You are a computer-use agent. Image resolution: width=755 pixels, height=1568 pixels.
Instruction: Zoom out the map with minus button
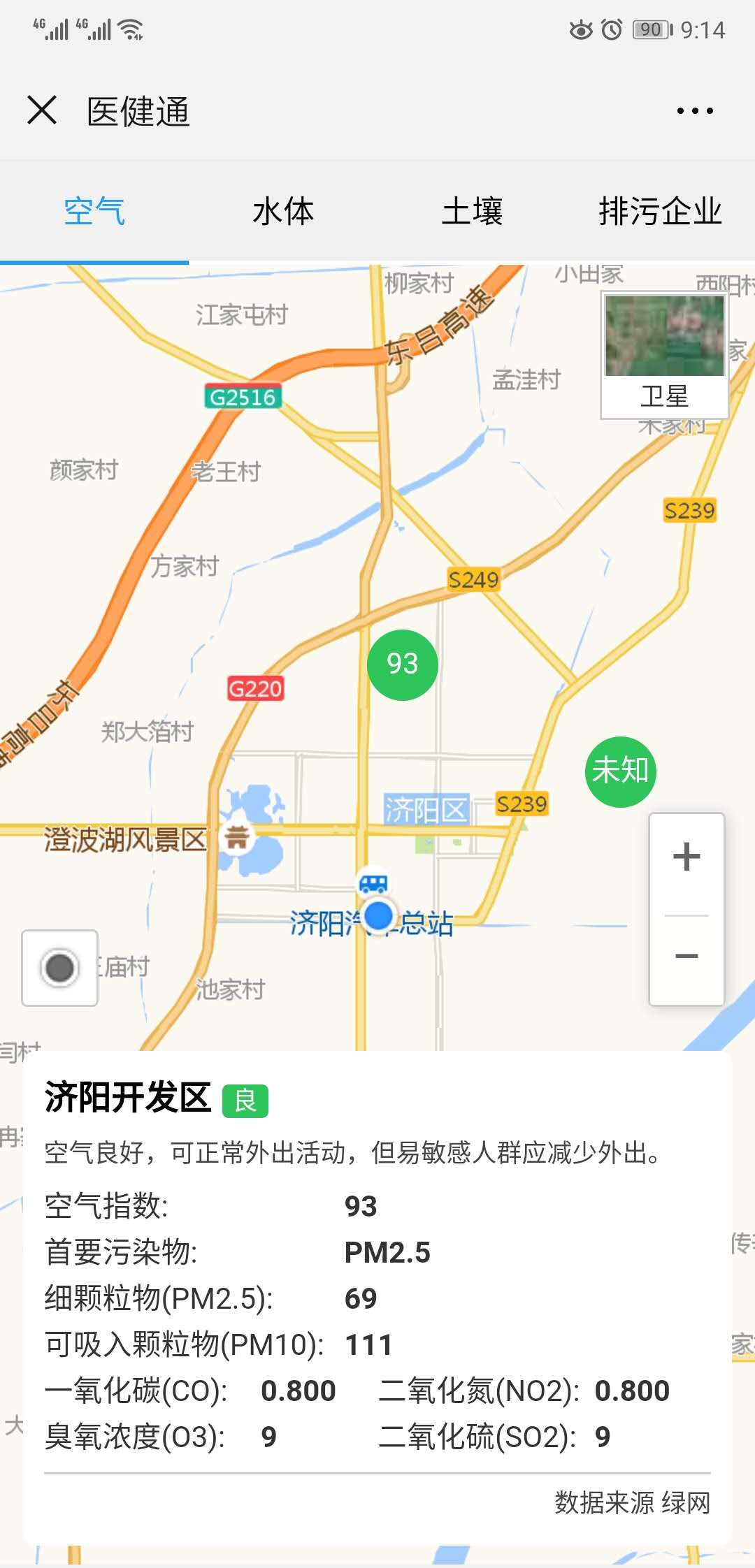click(686, 956)
